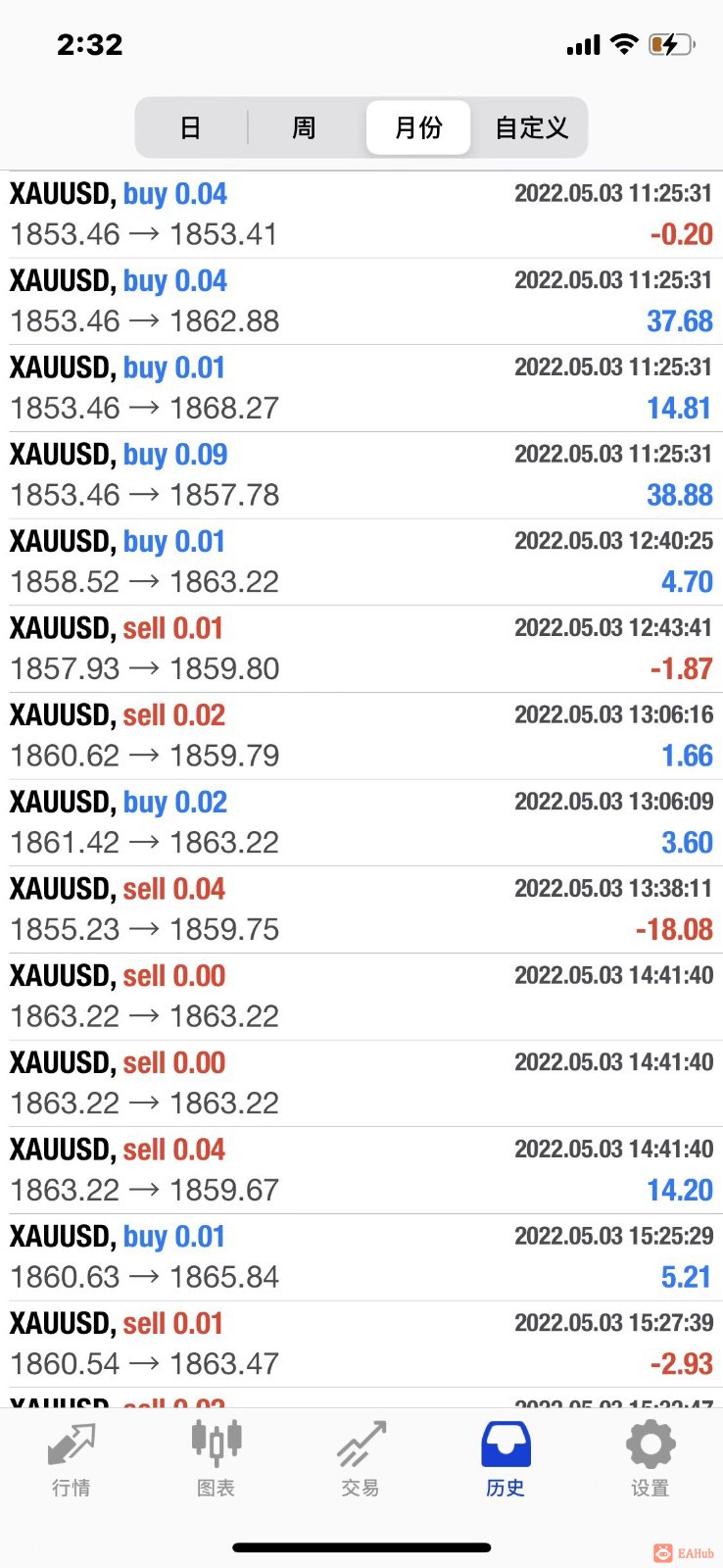Viewport: 723px width, 1568px height.
Task: Go to the 行情 quotes tab
Action: click(x=72, y=1460)
